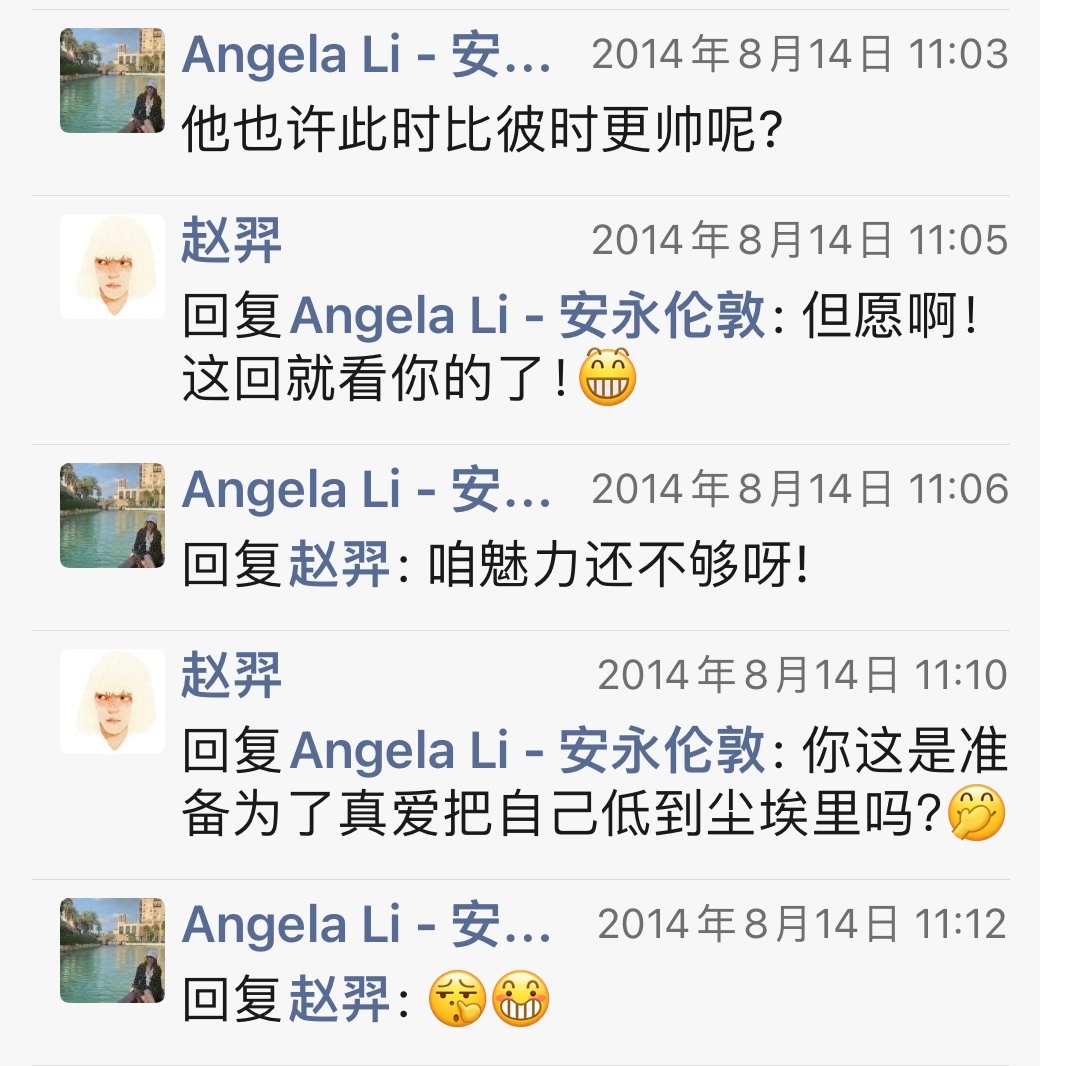Tap the 赵羿 username on the 11:10 comment
Viewport: 1066px width, 1066px height.
[231, 676]
